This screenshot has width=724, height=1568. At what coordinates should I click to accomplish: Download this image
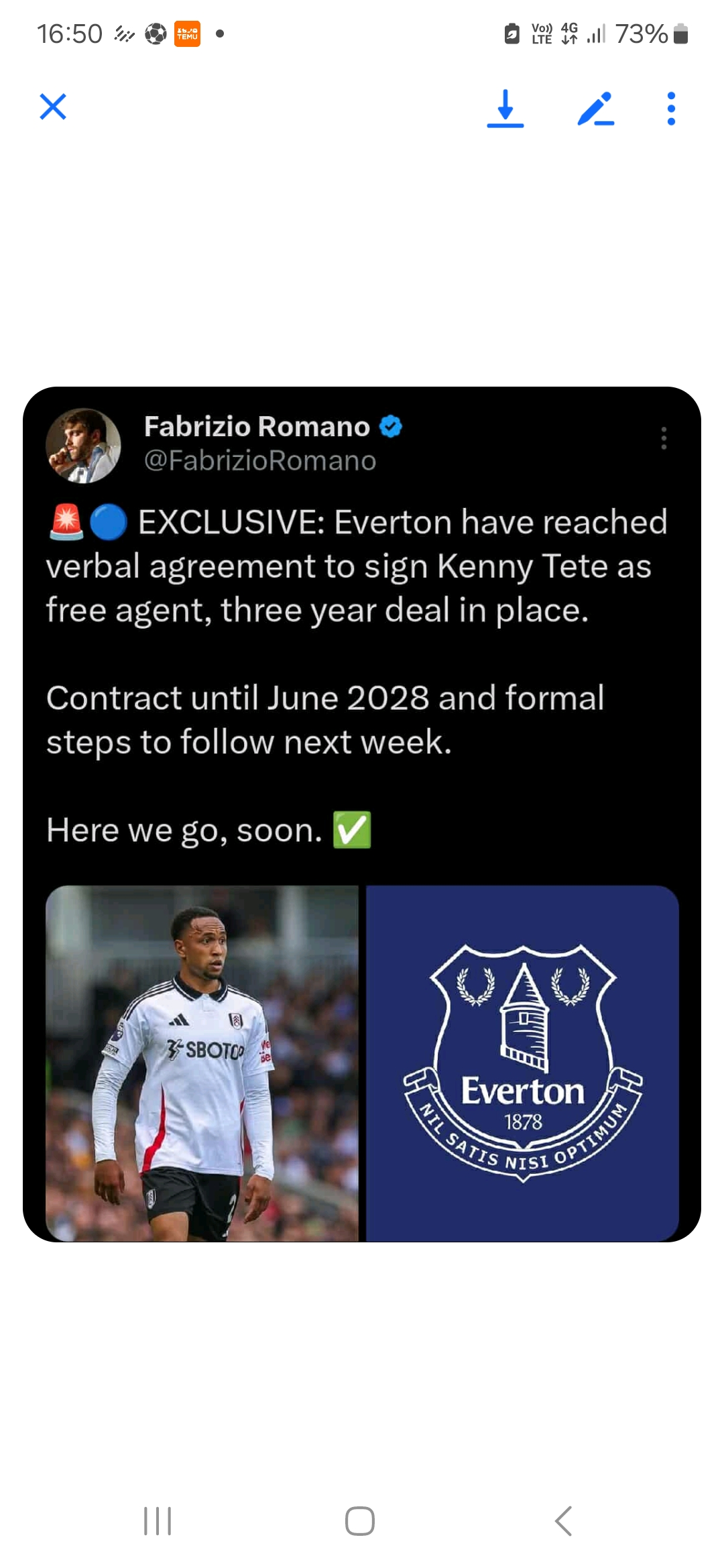click(x=505, y=109)
